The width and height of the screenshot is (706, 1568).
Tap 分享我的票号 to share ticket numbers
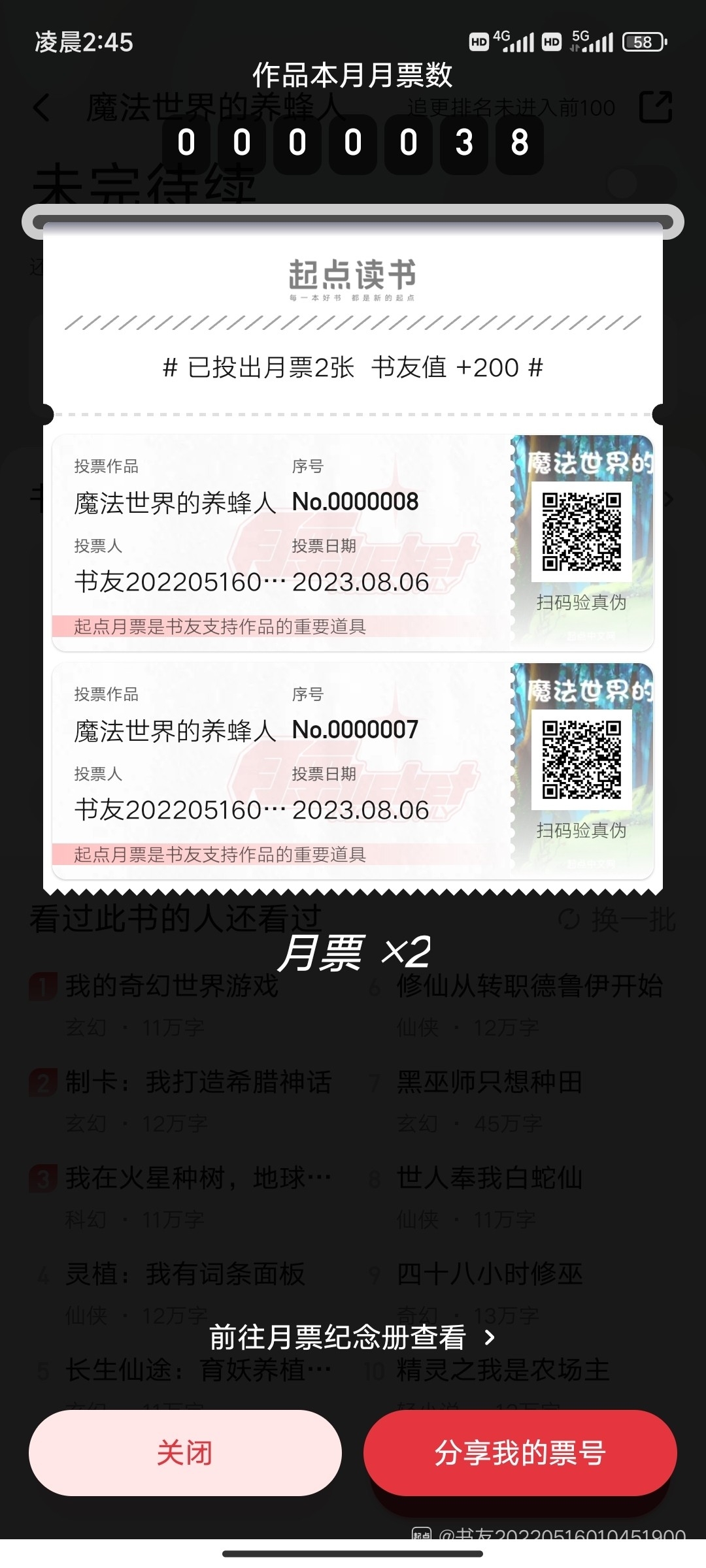[x=520, y=1453]
